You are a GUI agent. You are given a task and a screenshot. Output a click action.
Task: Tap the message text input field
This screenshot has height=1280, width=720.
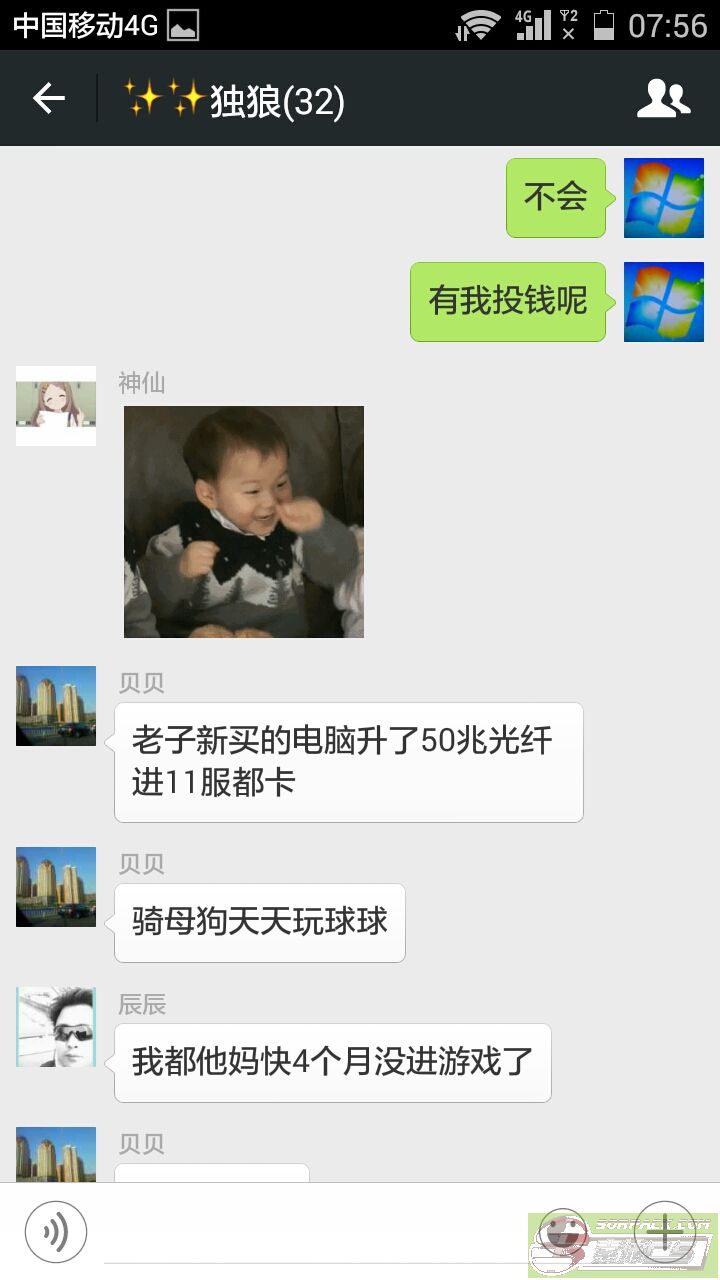(315, 1232)
